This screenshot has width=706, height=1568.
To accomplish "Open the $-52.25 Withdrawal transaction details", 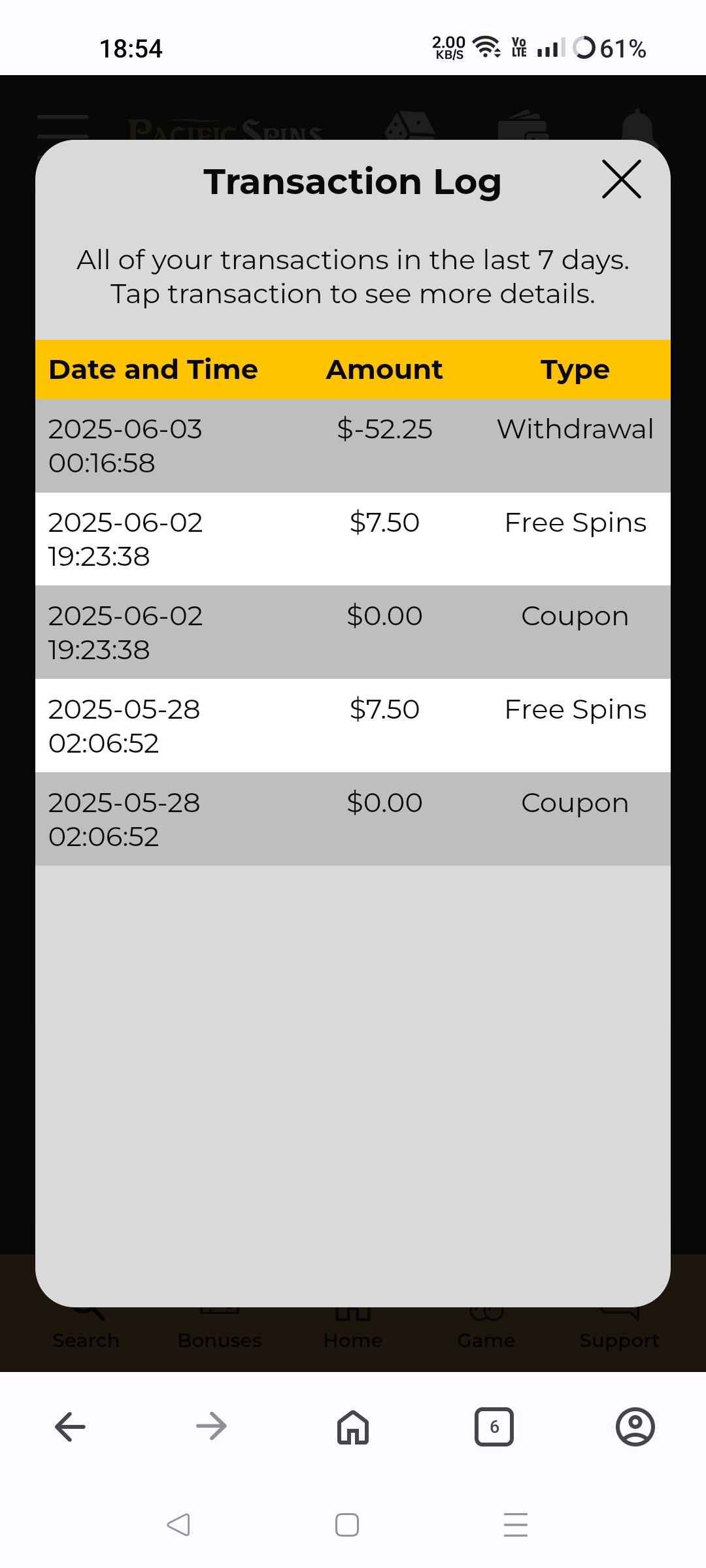I will pyautogui.click(x=353, y=446).
